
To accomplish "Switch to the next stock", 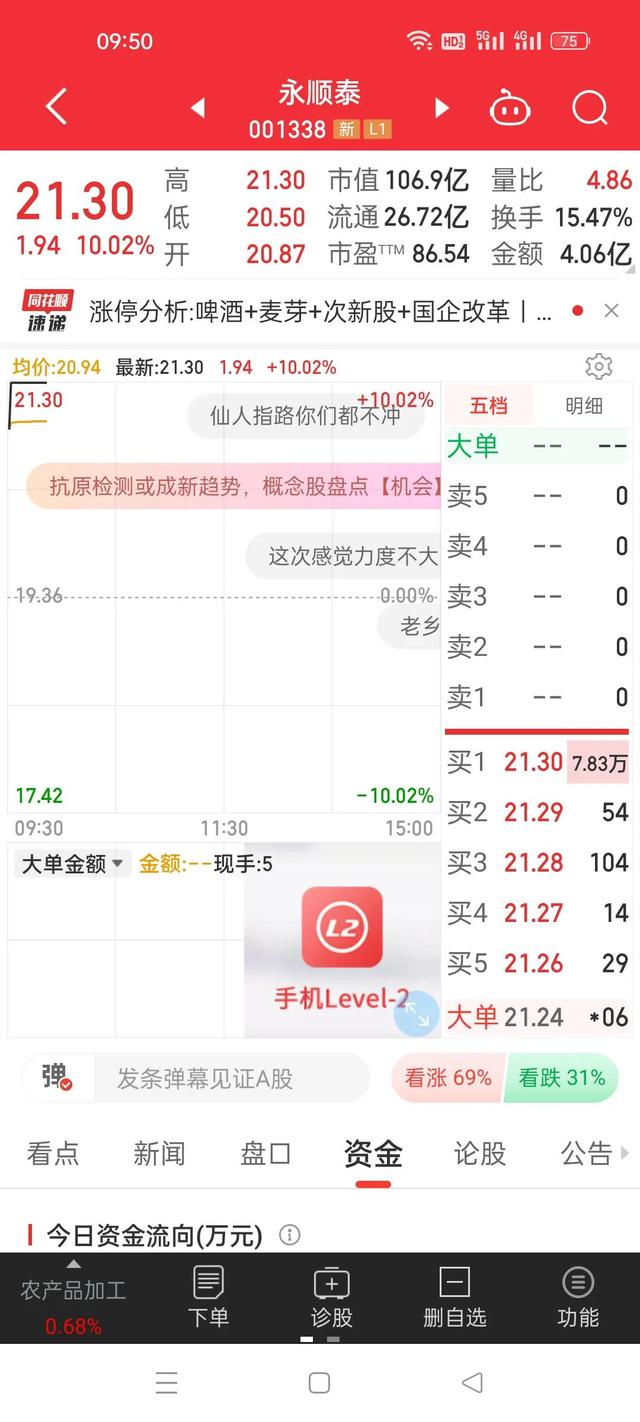I will (x=441, y=108).
